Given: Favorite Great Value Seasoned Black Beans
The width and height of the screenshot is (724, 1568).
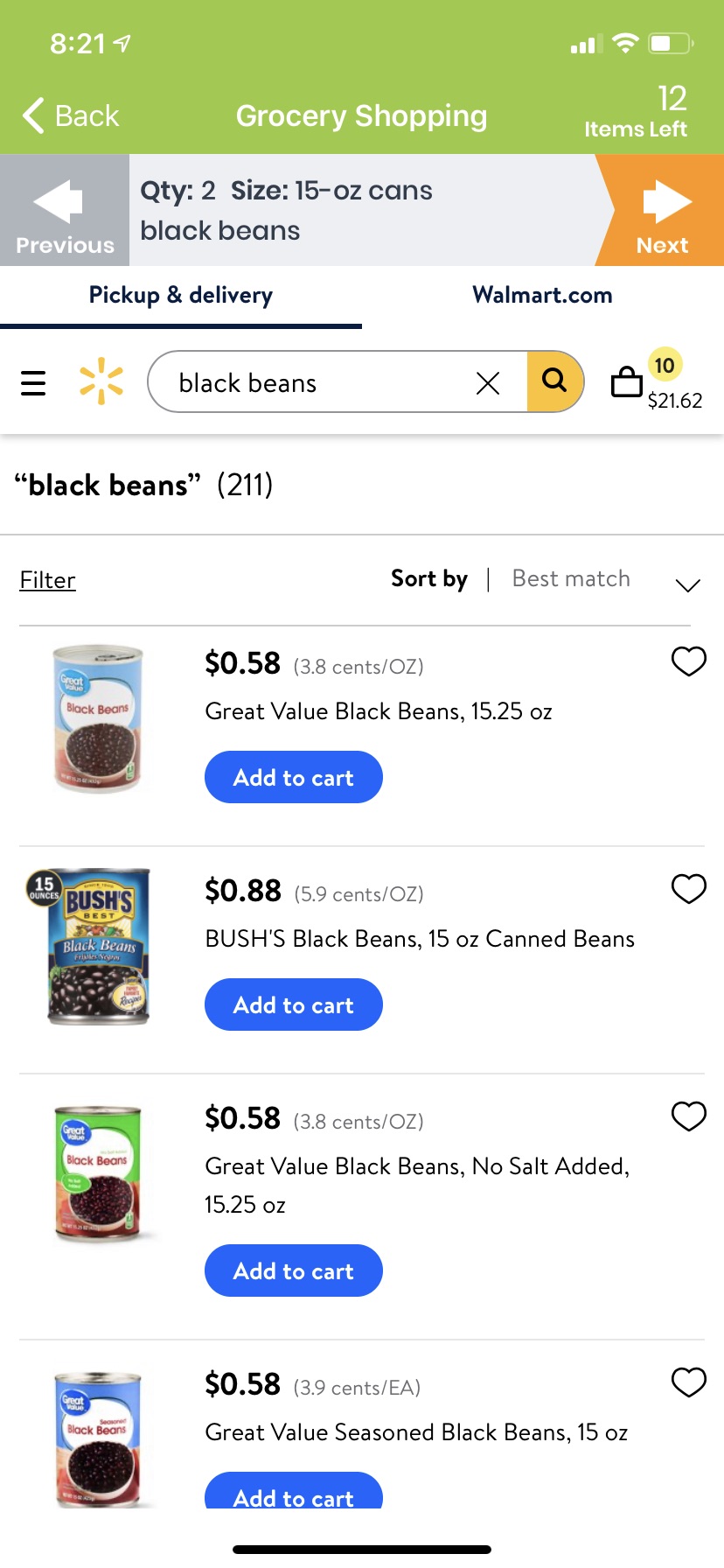Looking at the screenshot, I should pos(688,1382).
